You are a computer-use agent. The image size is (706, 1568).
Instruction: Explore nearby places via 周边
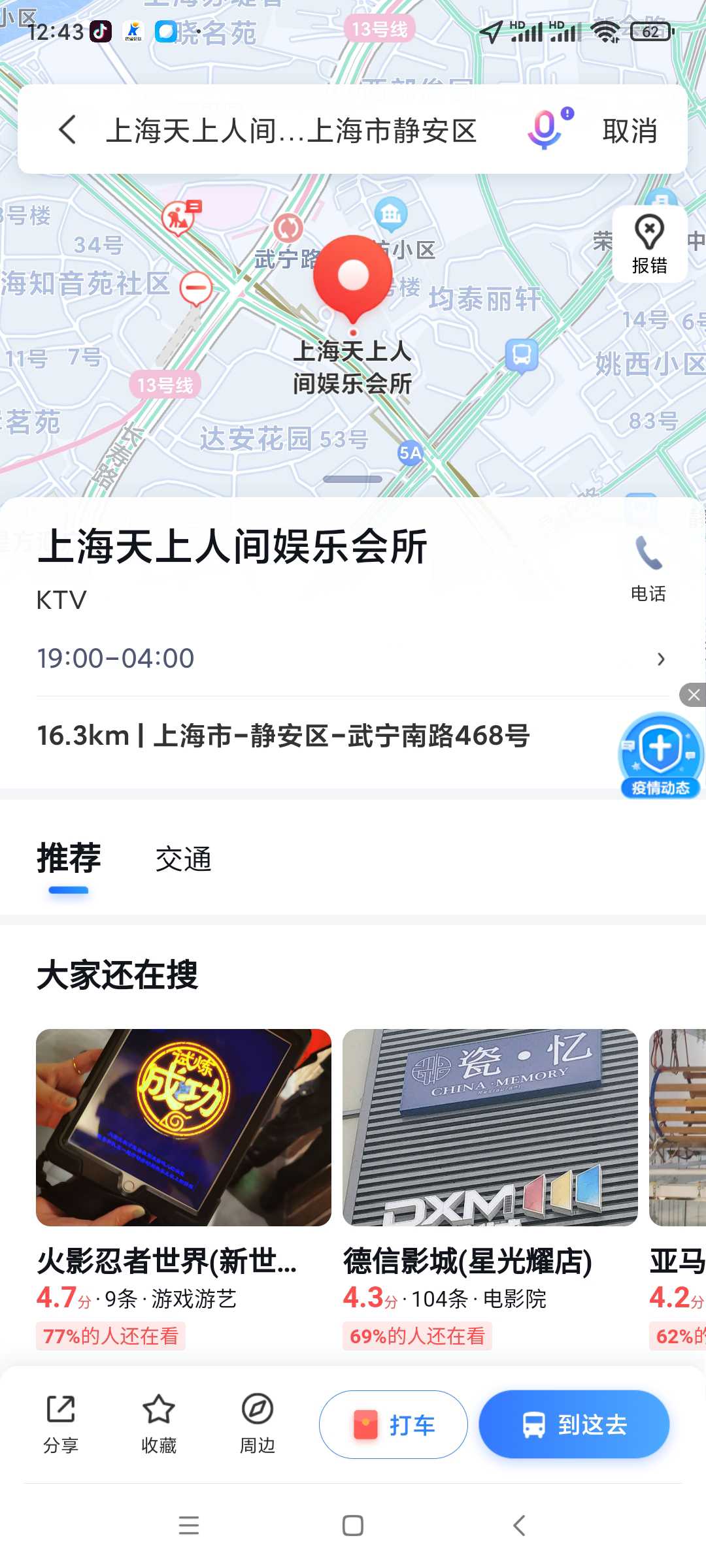pos(258,1424)
